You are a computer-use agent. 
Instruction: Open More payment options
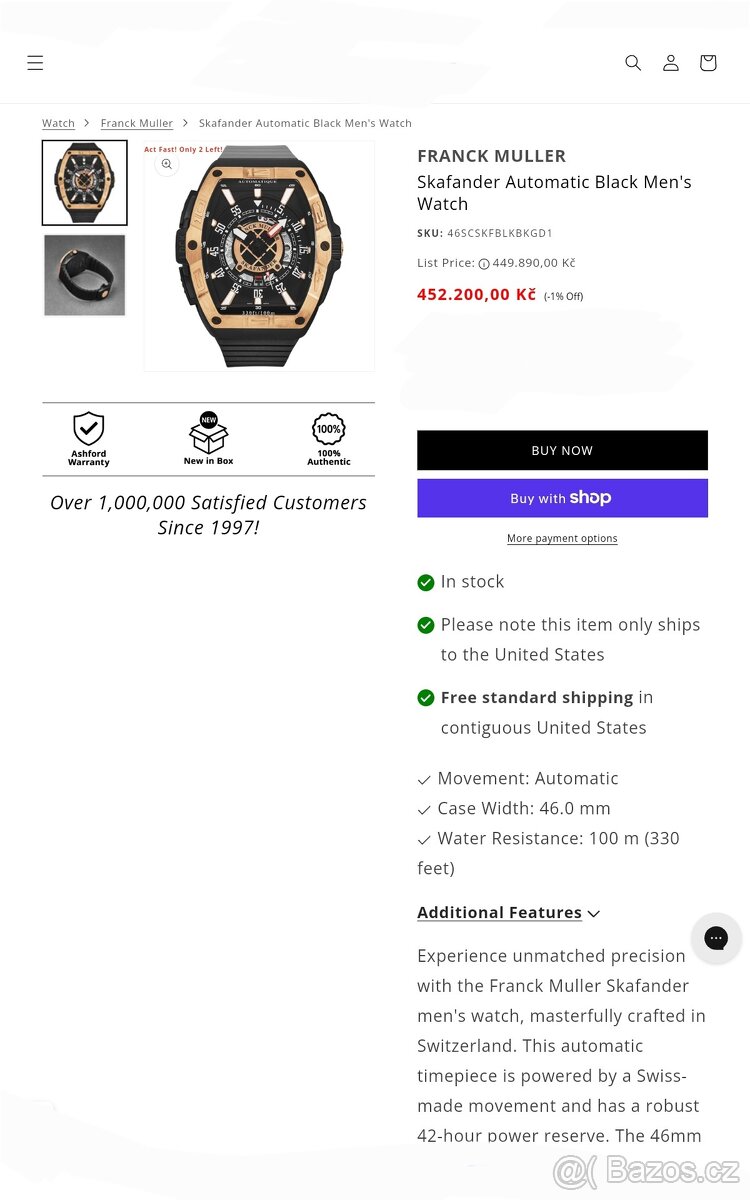point(562,538)
